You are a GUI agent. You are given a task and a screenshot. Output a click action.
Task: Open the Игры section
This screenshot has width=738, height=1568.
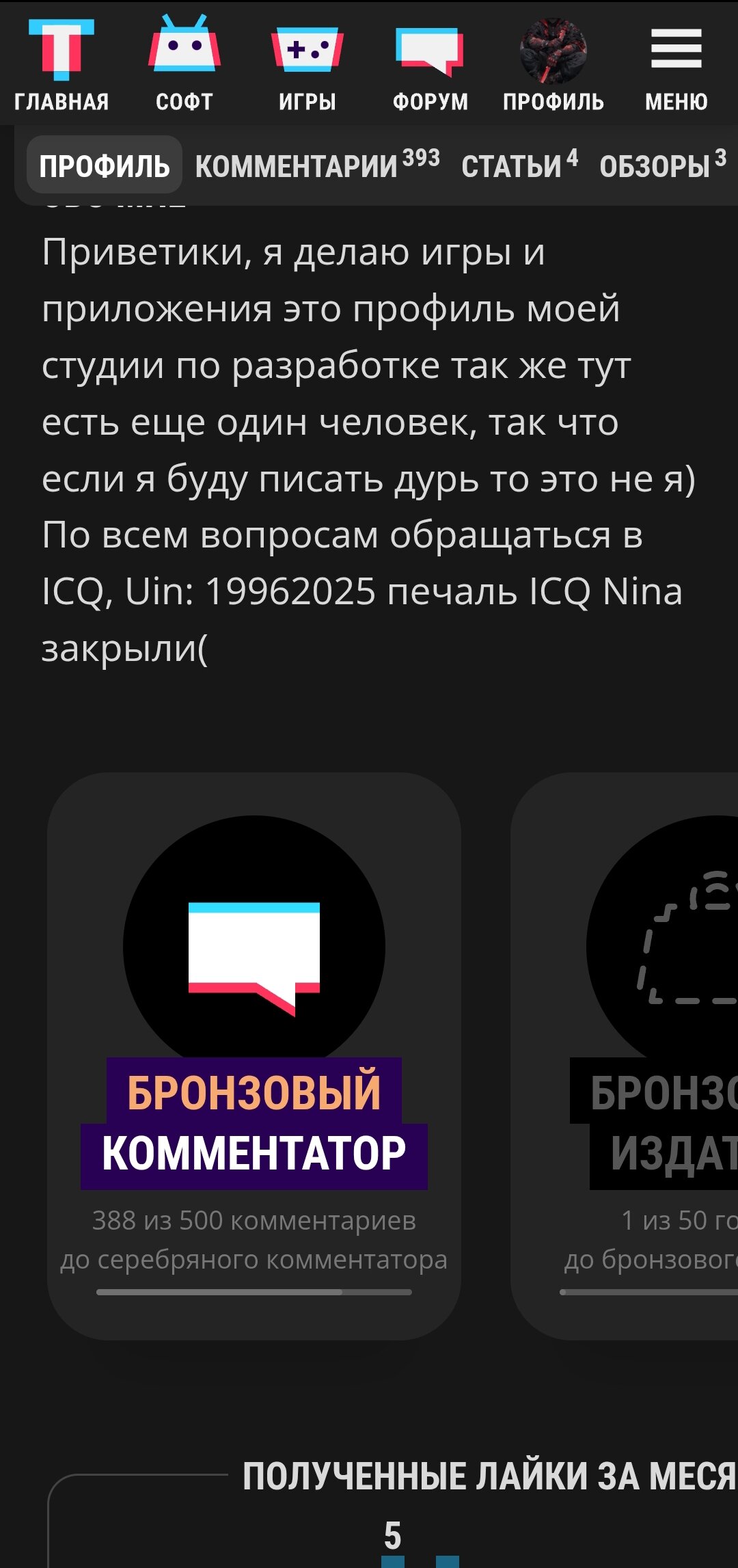[x=307, y=64]
